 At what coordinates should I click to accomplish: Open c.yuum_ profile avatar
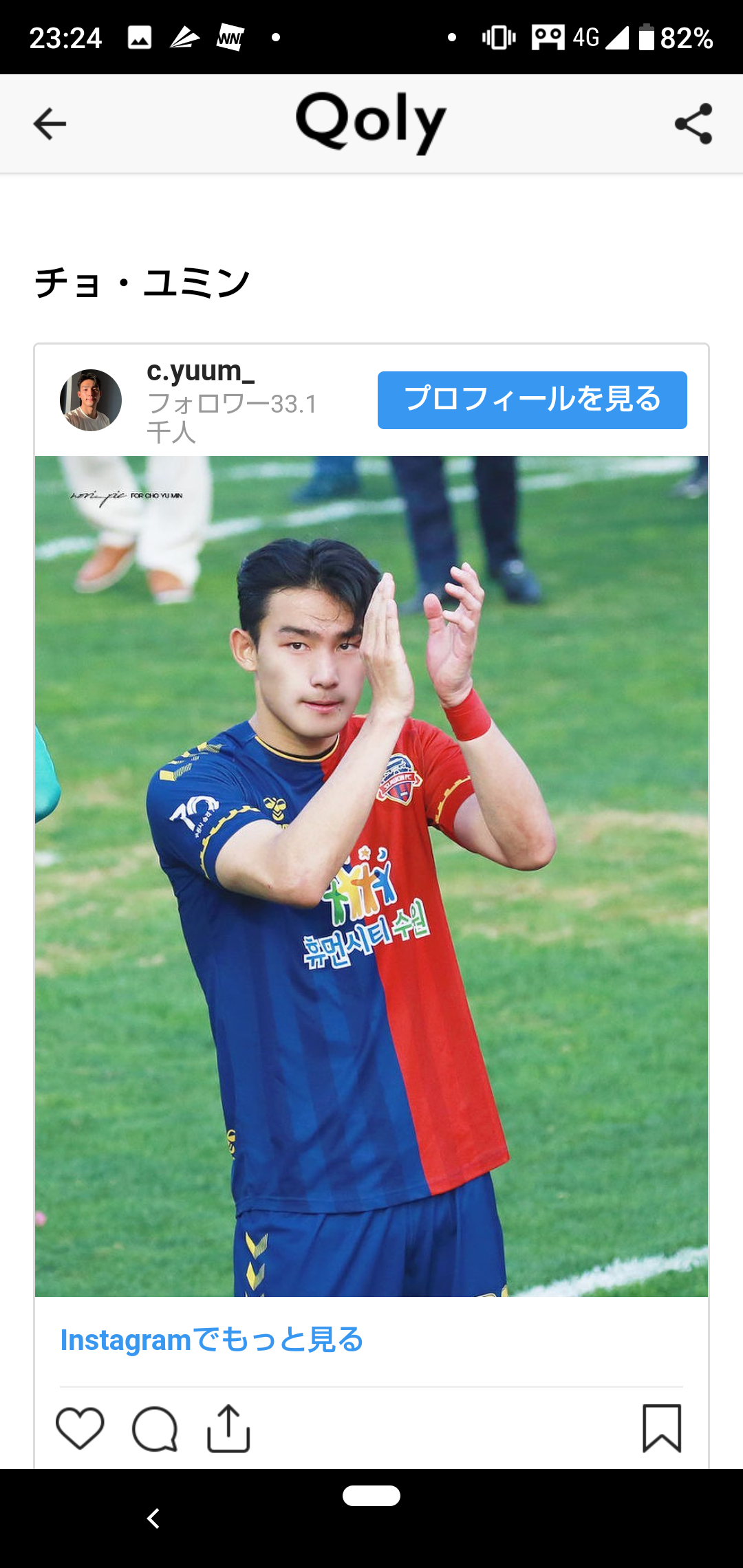[91, 400]
